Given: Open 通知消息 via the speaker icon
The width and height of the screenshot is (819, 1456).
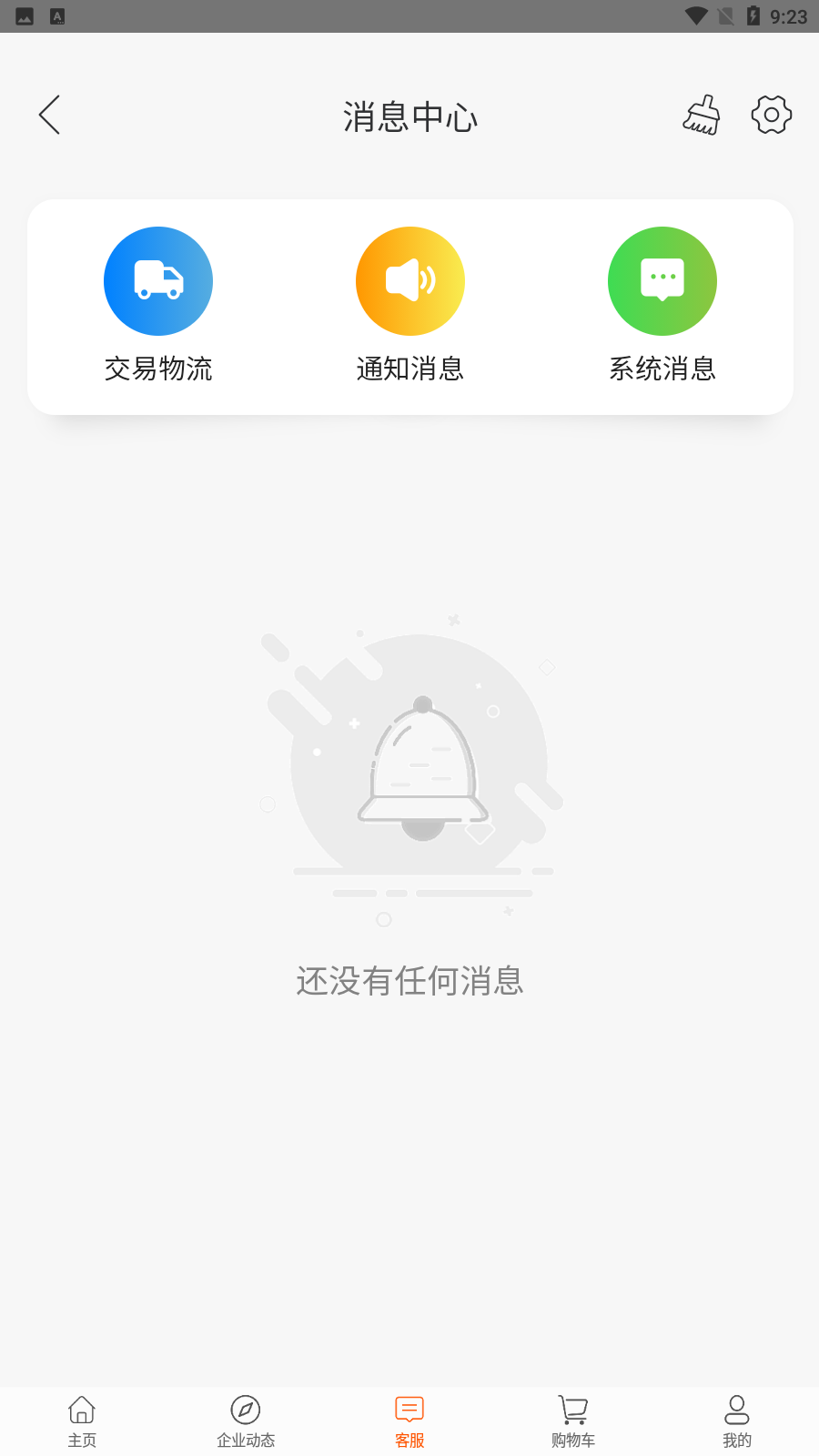Looking at the screenshot, I should click(x=410, y=281).
